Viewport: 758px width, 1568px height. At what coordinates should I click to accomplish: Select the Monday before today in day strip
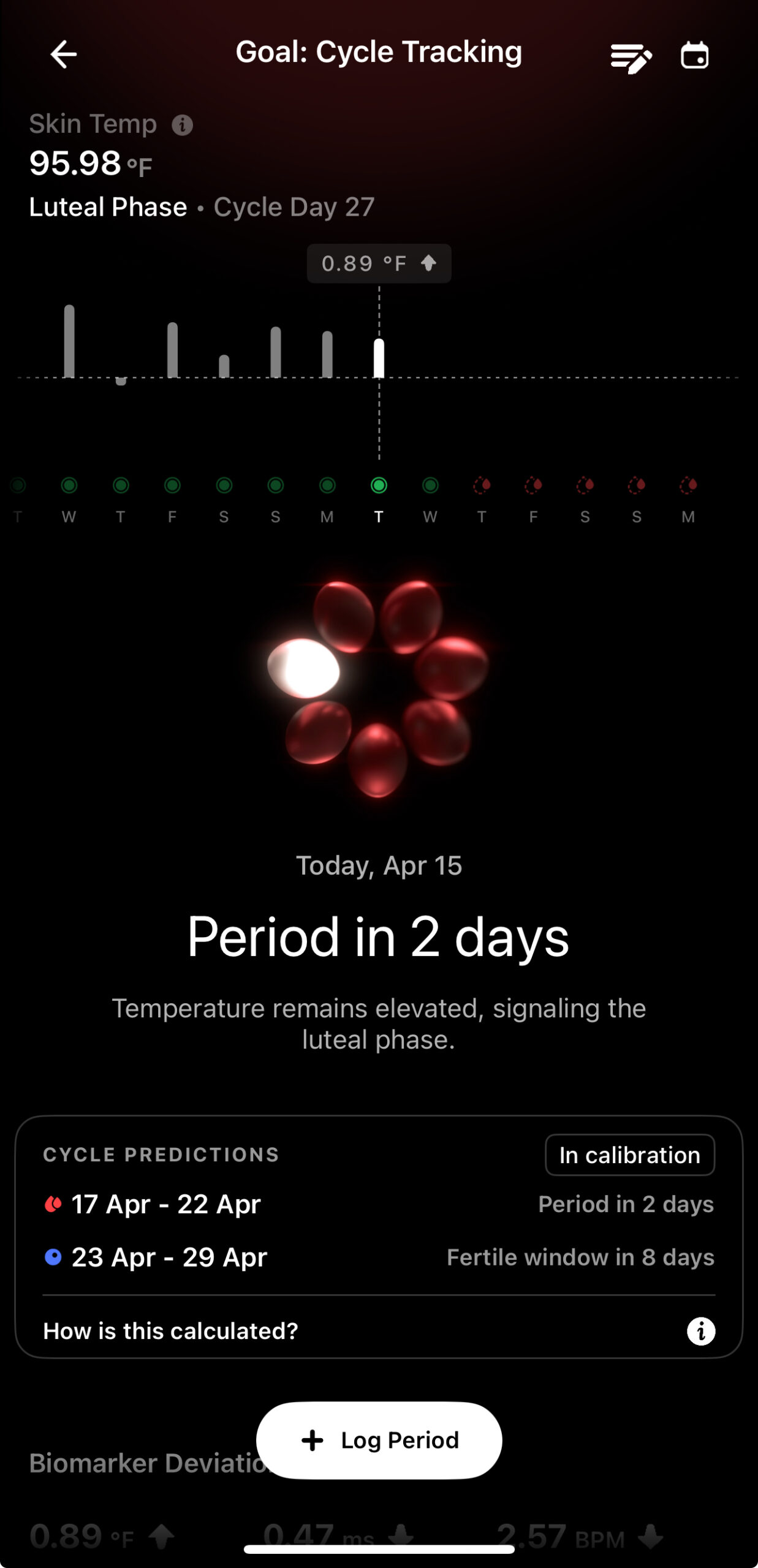[x=327, y=486]
